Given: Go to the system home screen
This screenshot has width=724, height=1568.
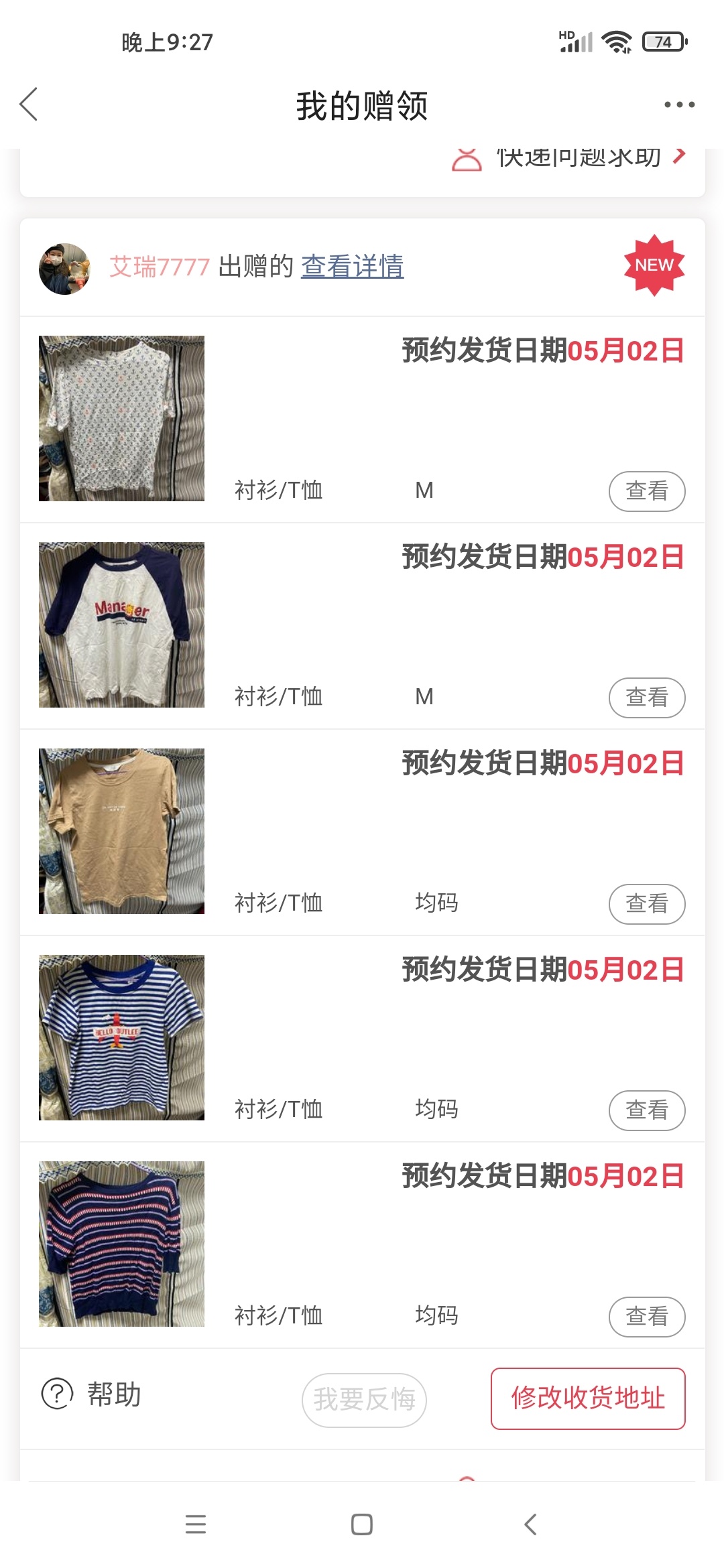Looking at the screenshot, I should click(x=362, y=1524).
